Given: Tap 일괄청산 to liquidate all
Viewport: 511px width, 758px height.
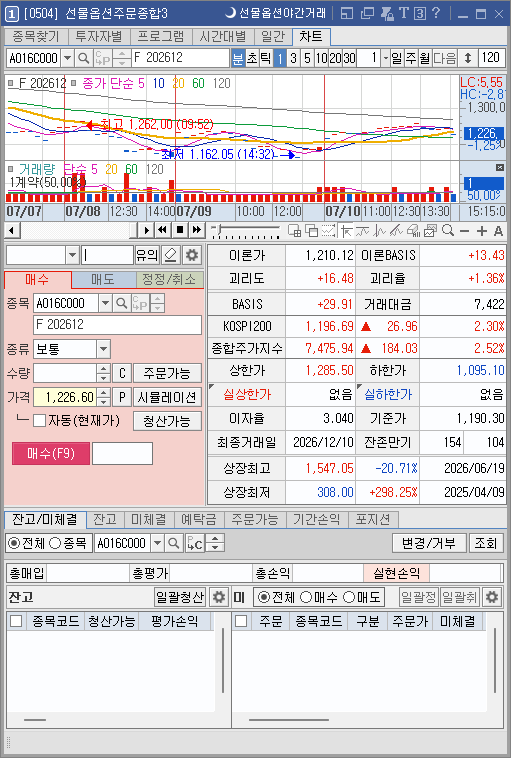Looking at the screenshot, I should [180, 597].
